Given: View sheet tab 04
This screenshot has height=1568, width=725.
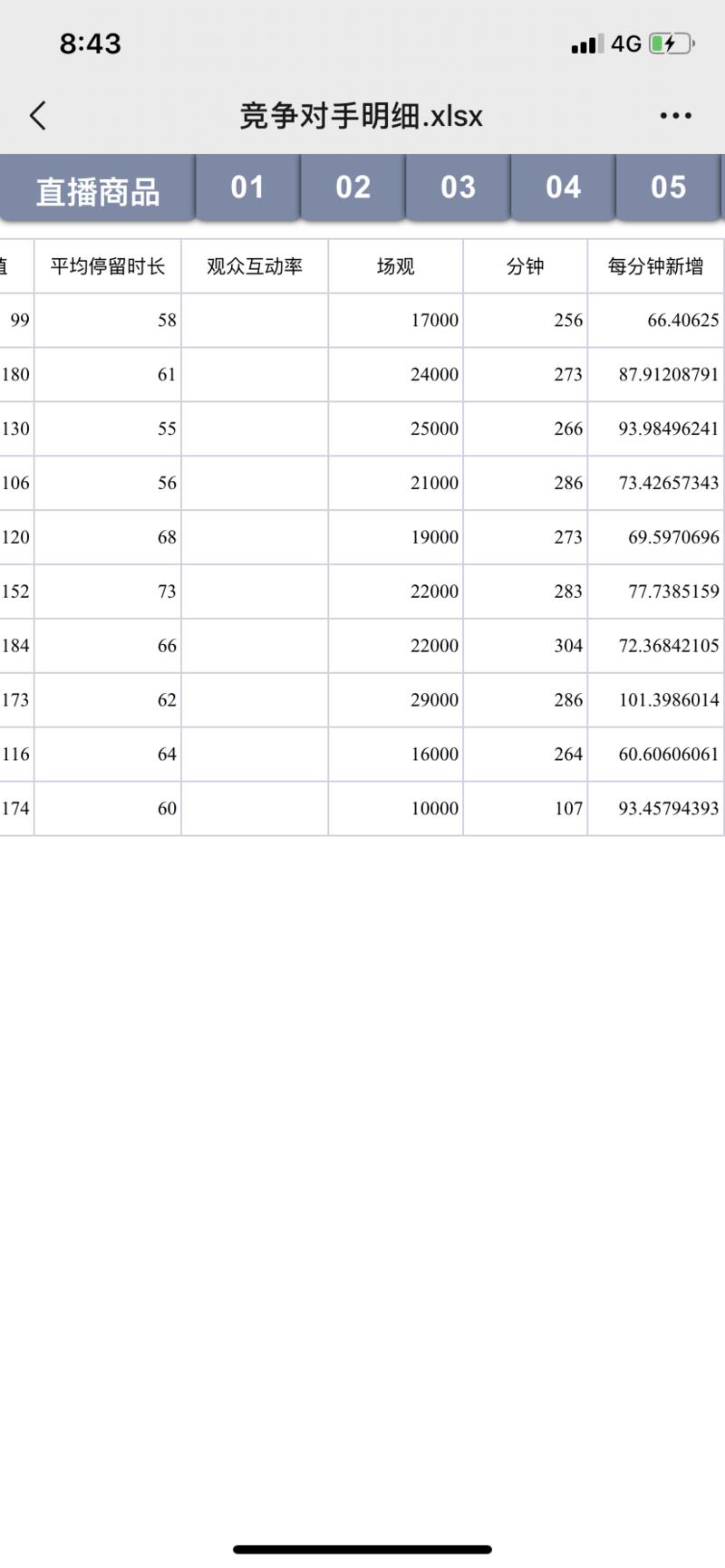Looking at the screenshot, I should pos(563,187).
